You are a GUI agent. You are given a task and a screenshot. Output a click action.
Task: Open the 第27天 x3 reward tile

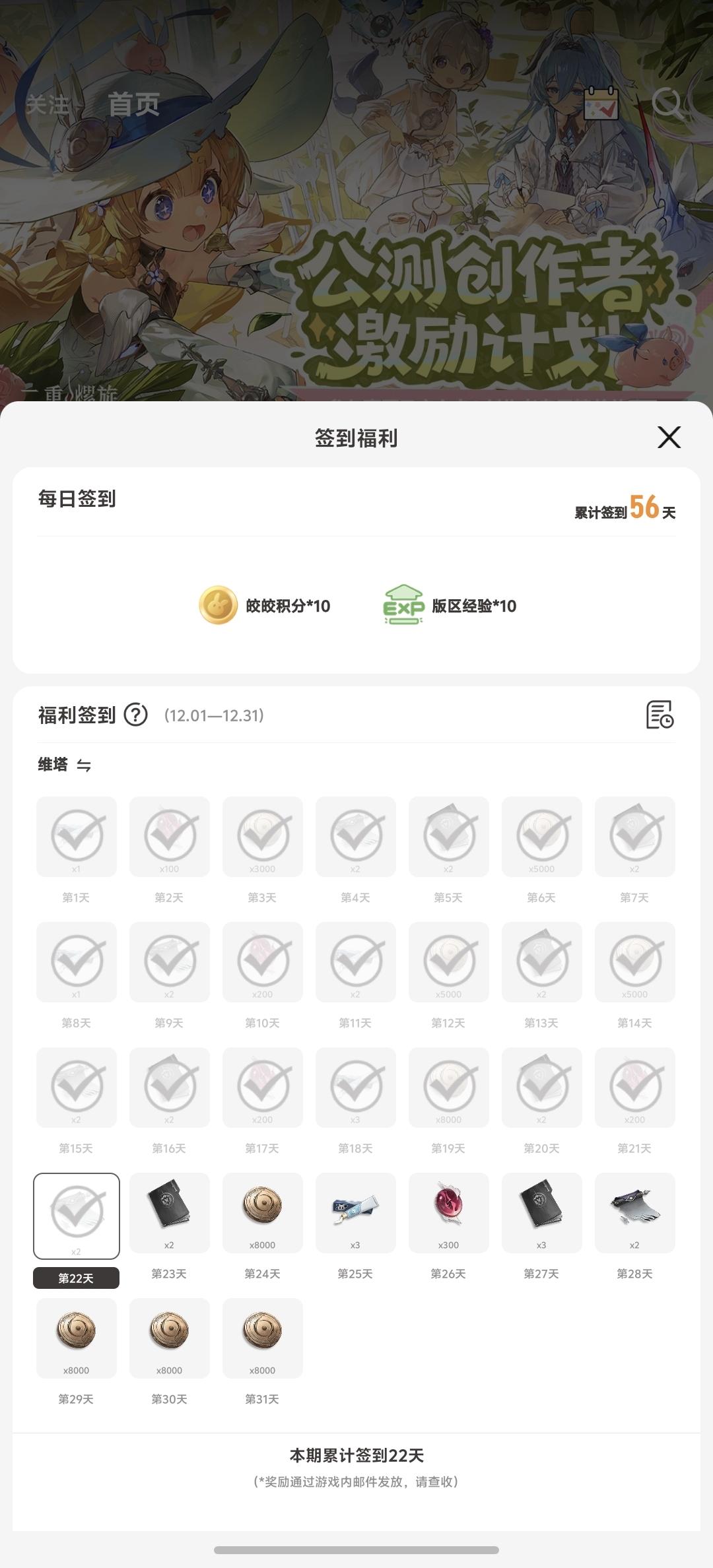(542, 1212)
